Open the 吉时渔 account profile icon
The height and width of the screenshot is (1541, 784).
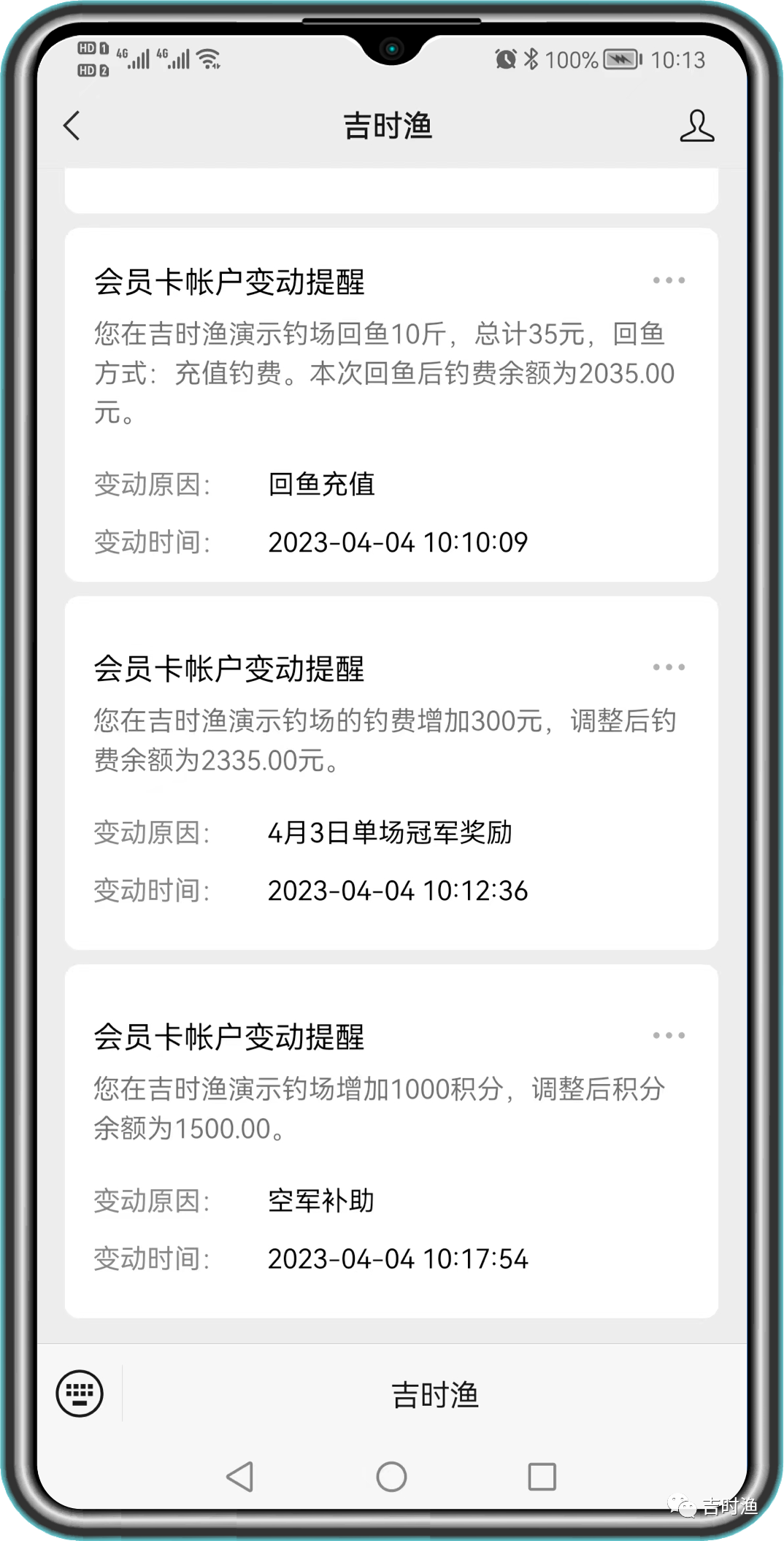pos(696,126)
